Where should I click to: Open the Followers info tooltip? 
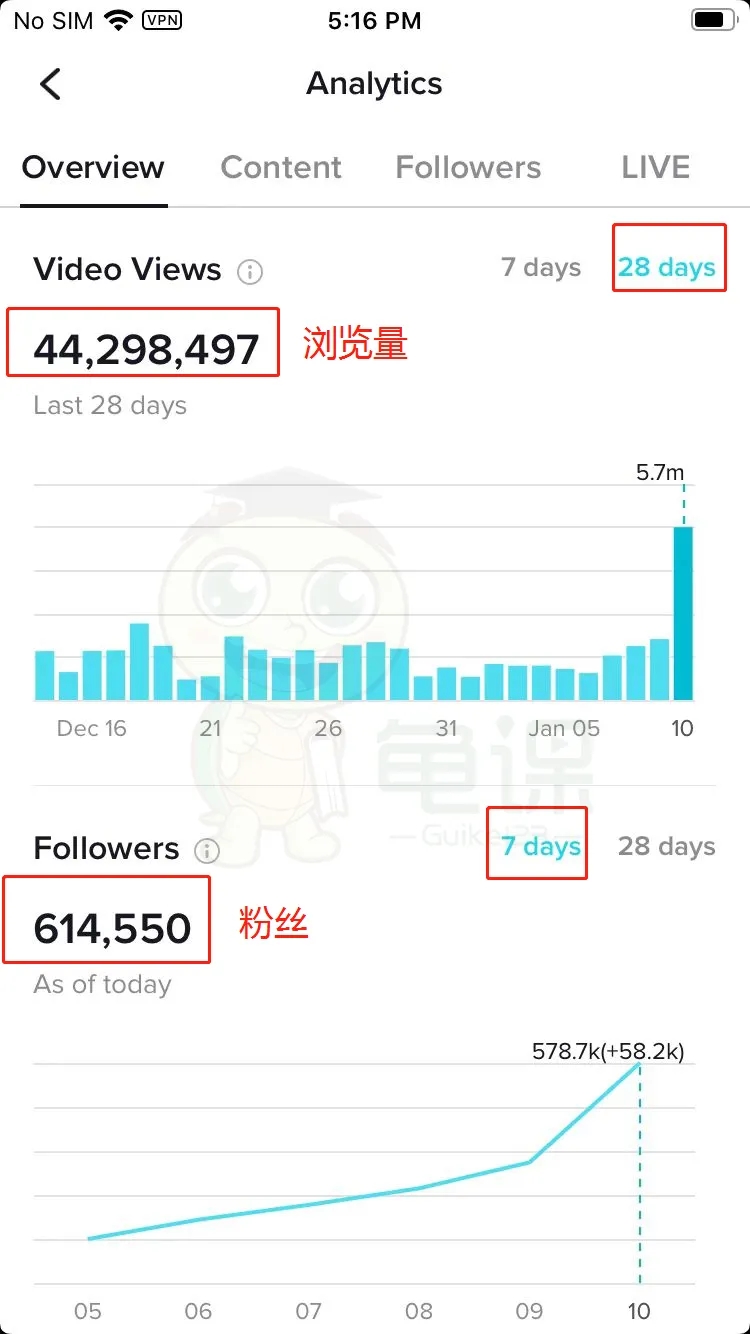[207, 850]
